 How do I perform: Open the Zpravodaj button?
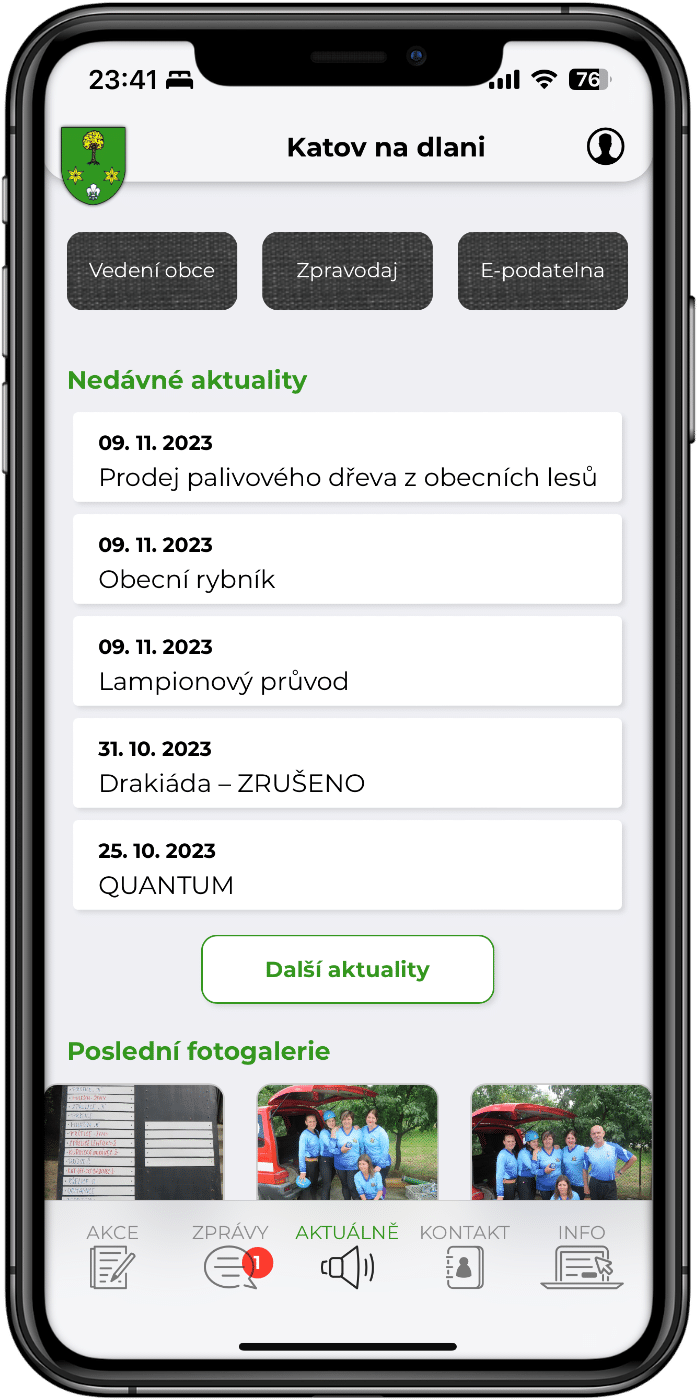(347, 271)
